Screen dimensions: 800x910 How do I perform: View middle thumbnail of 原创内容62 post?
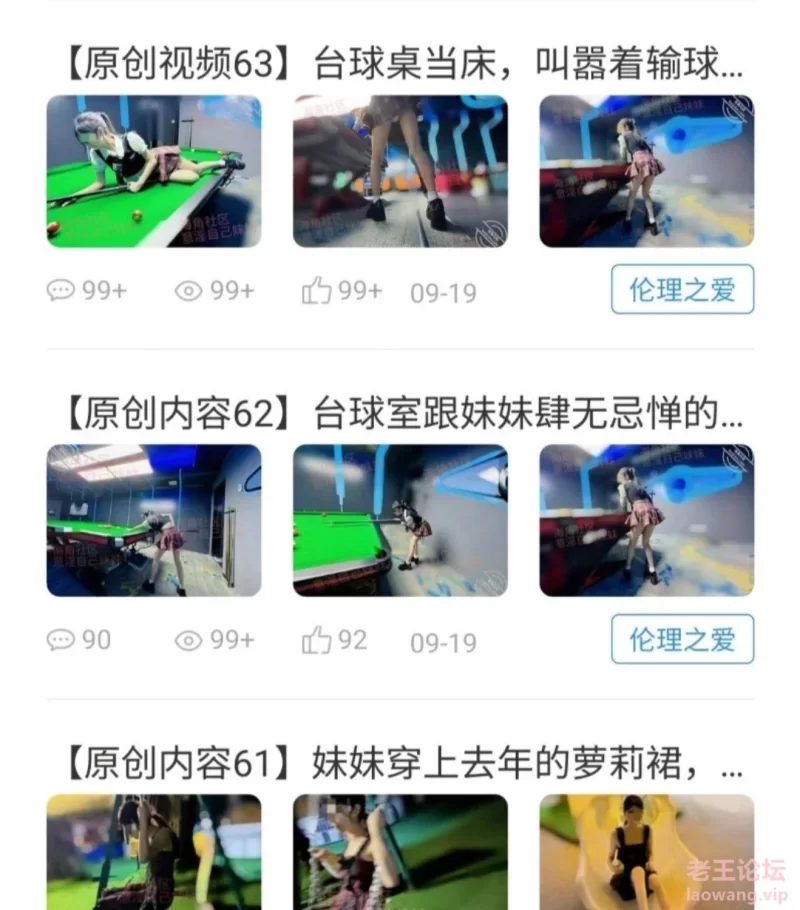pos(400,521)
